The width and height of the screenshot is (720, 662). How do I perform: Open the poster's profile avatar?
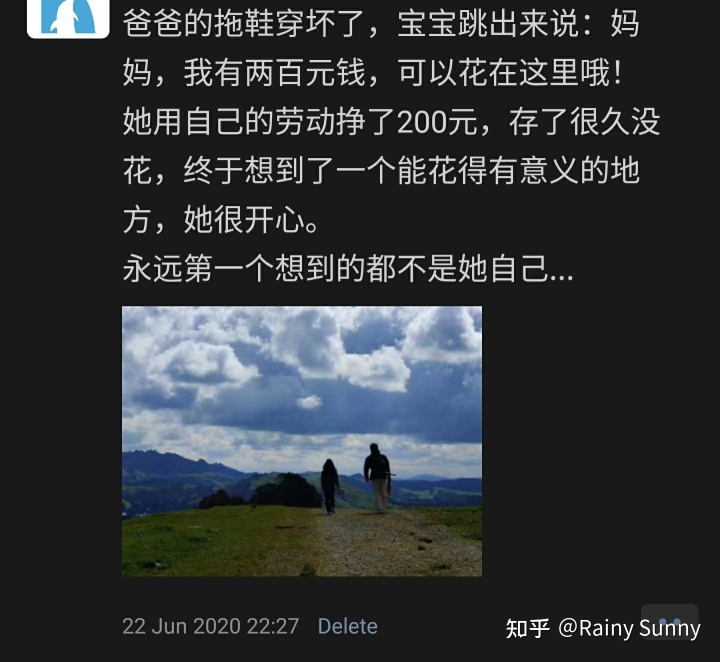point(68,17)
